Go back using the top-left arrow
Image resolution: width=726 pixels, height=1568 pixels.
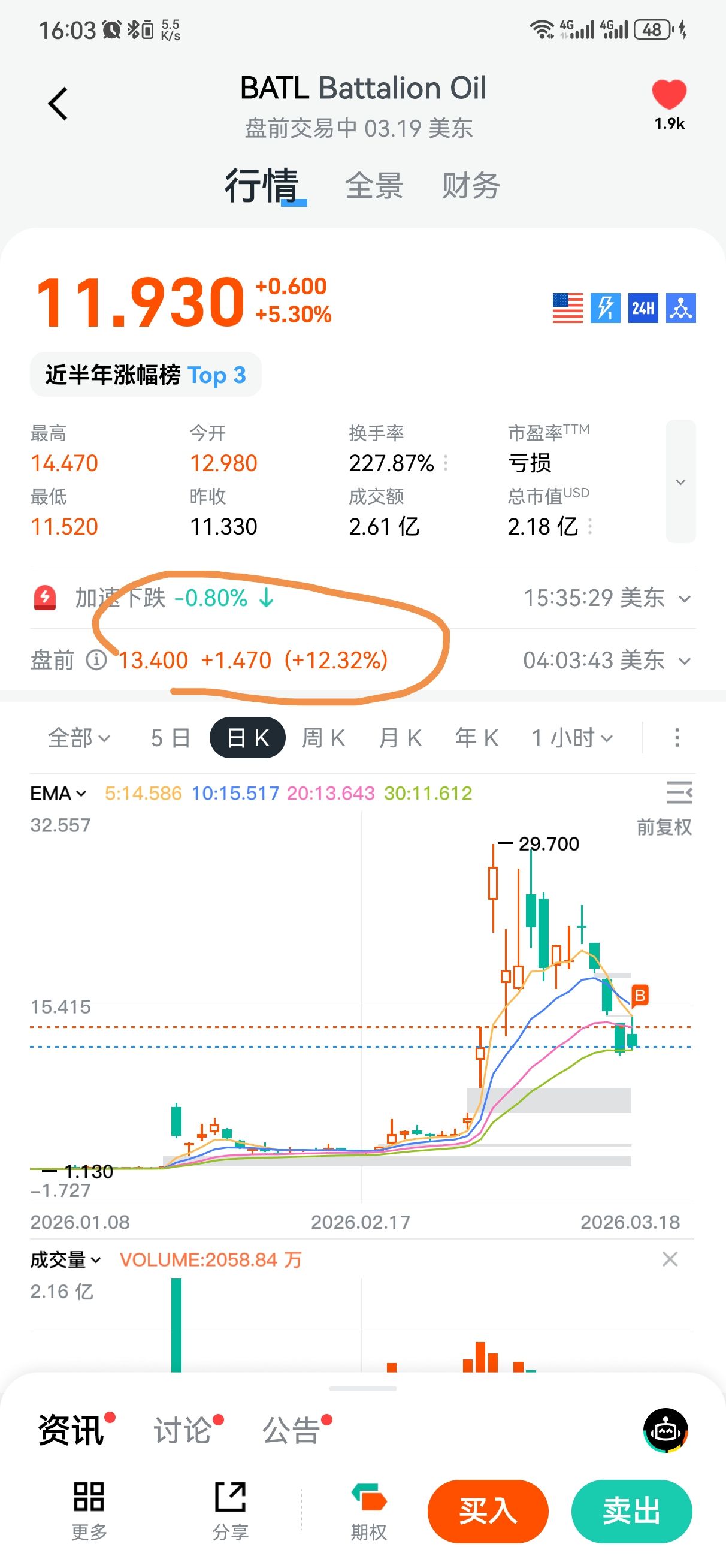pos(58,104)
